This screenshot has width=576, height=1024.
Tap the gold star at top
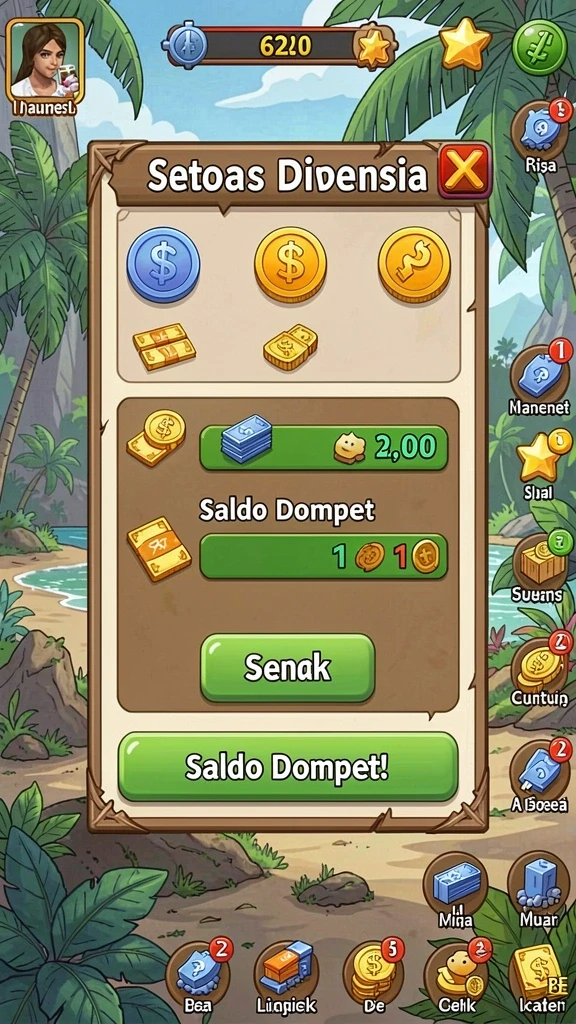click(x=464, y=44)
